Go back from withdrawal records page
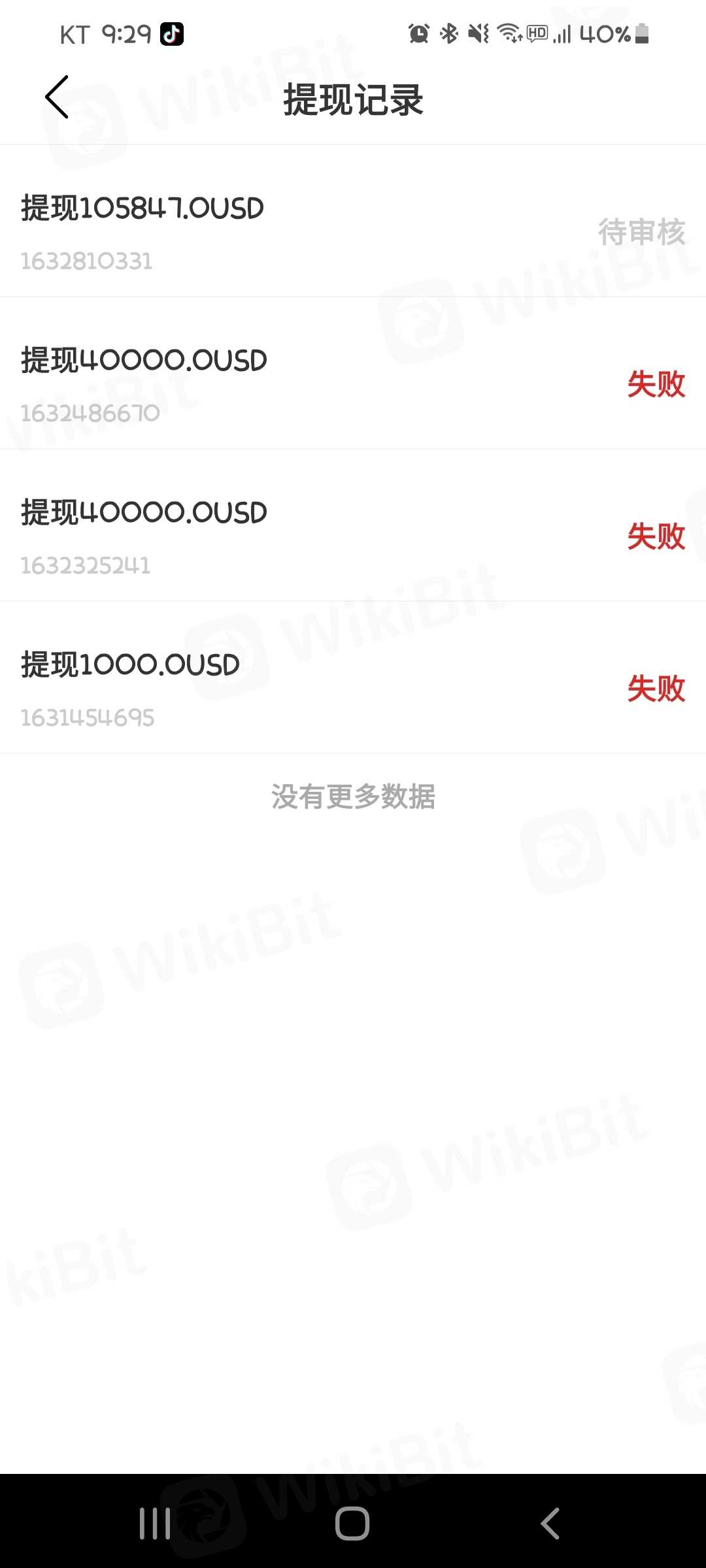This screenshot has height=1568, width=706. (x=57, y=97)
